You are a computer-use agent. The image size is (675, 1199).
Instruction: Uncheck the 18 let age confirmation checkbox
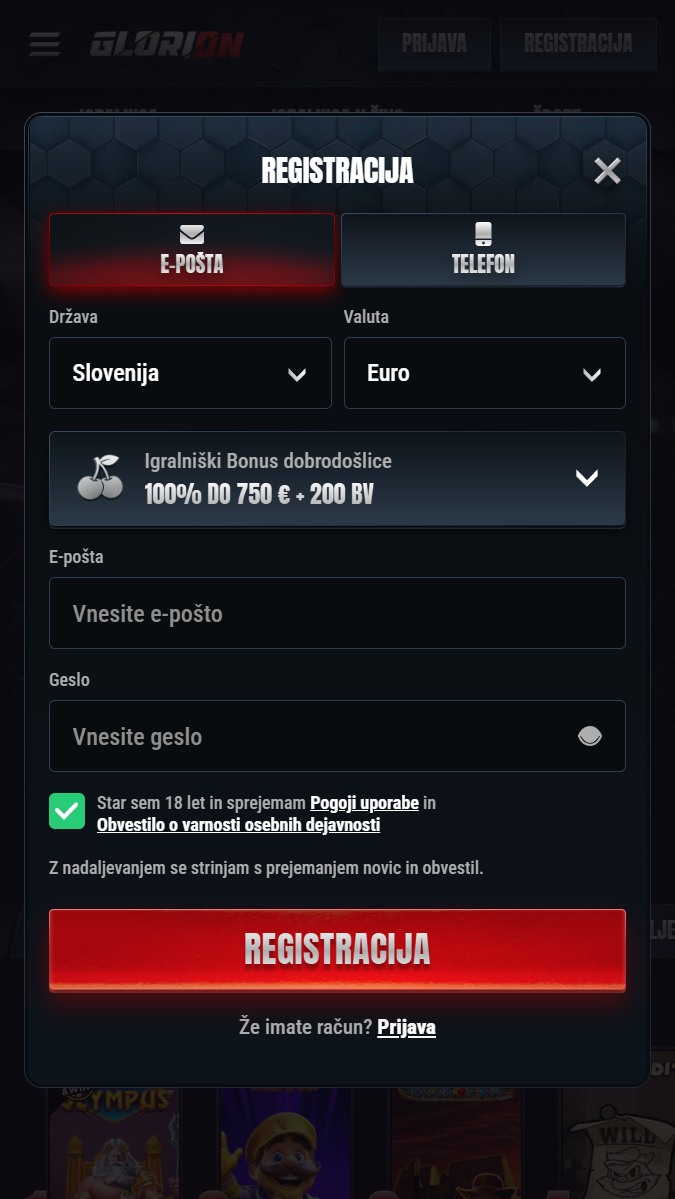click(67, 812)
